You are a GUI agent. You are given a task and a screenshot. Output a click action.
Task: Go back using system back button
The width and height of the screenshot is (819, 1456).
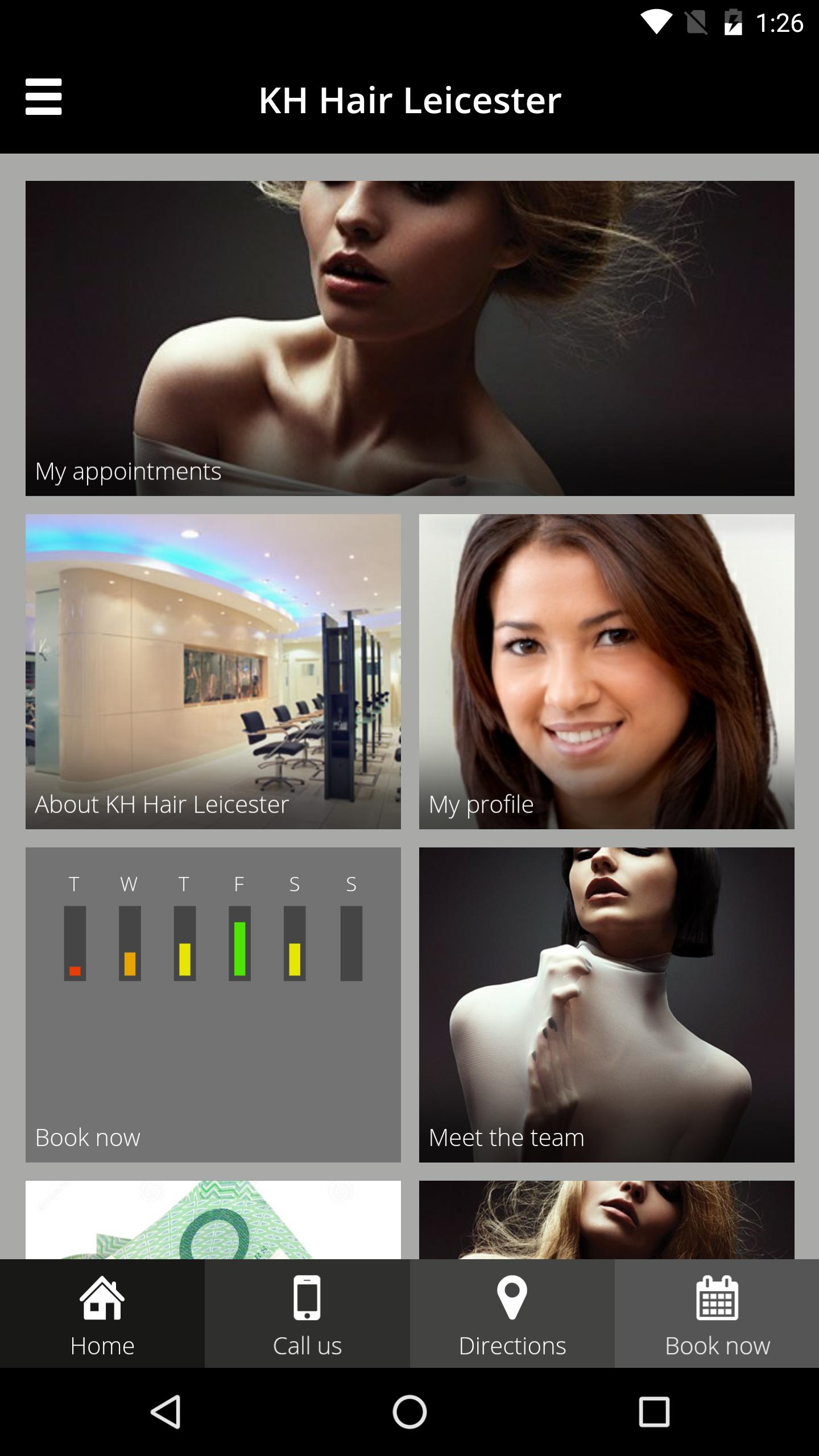point(166,1412)
